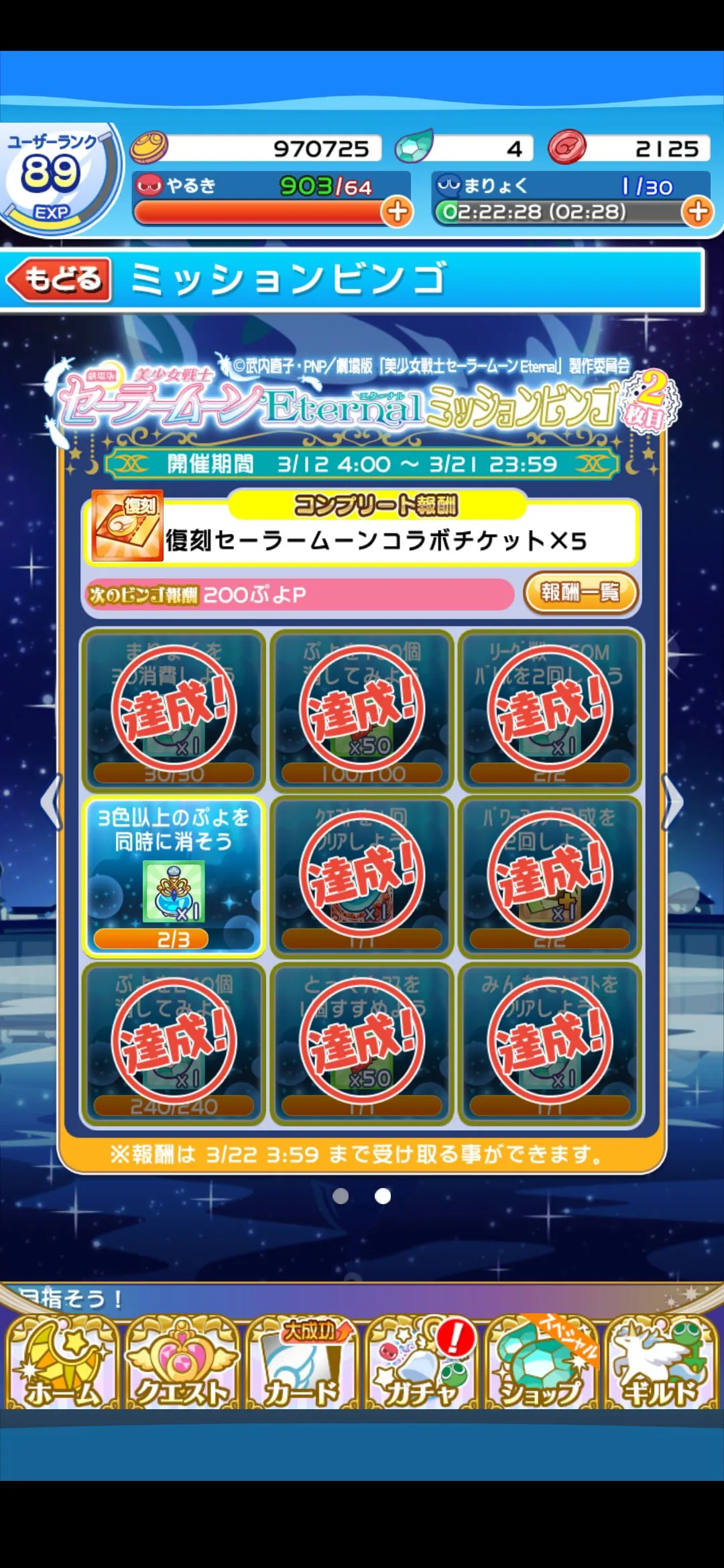Select the first page indicator dot
Image resolution: width=724 pixels, height=1568 pixels.
tap(341, 1196)
